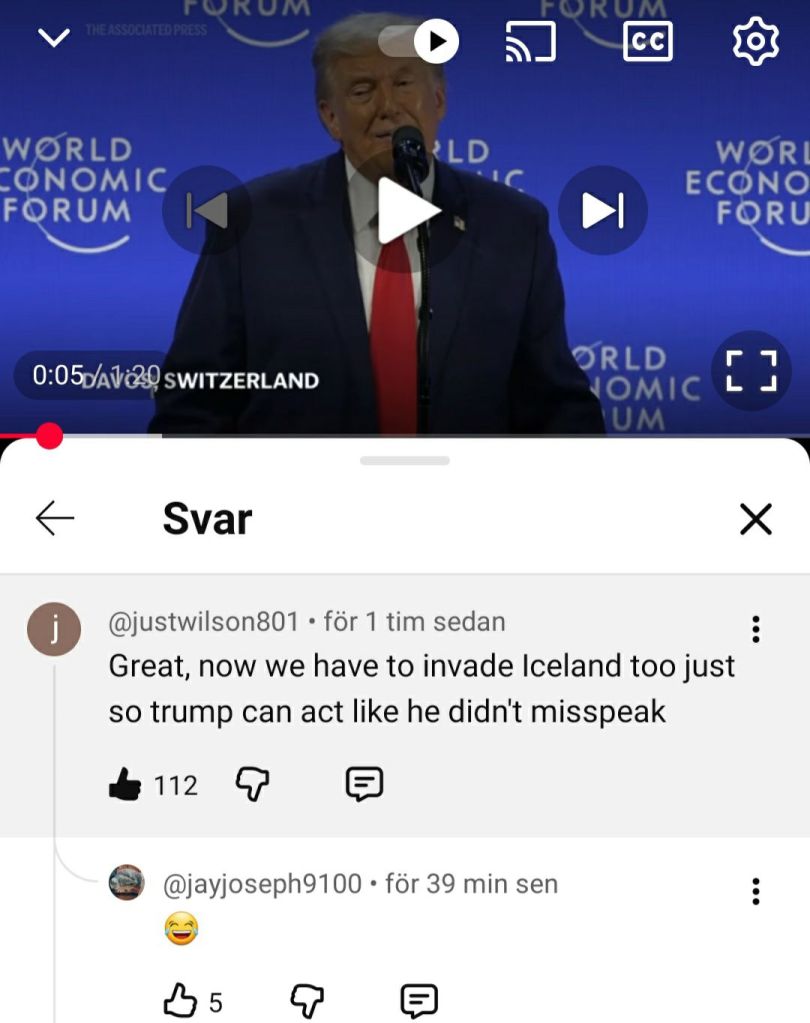
Task: Skip to the next video
Action: pyautogui.click(x=602, y=210)
